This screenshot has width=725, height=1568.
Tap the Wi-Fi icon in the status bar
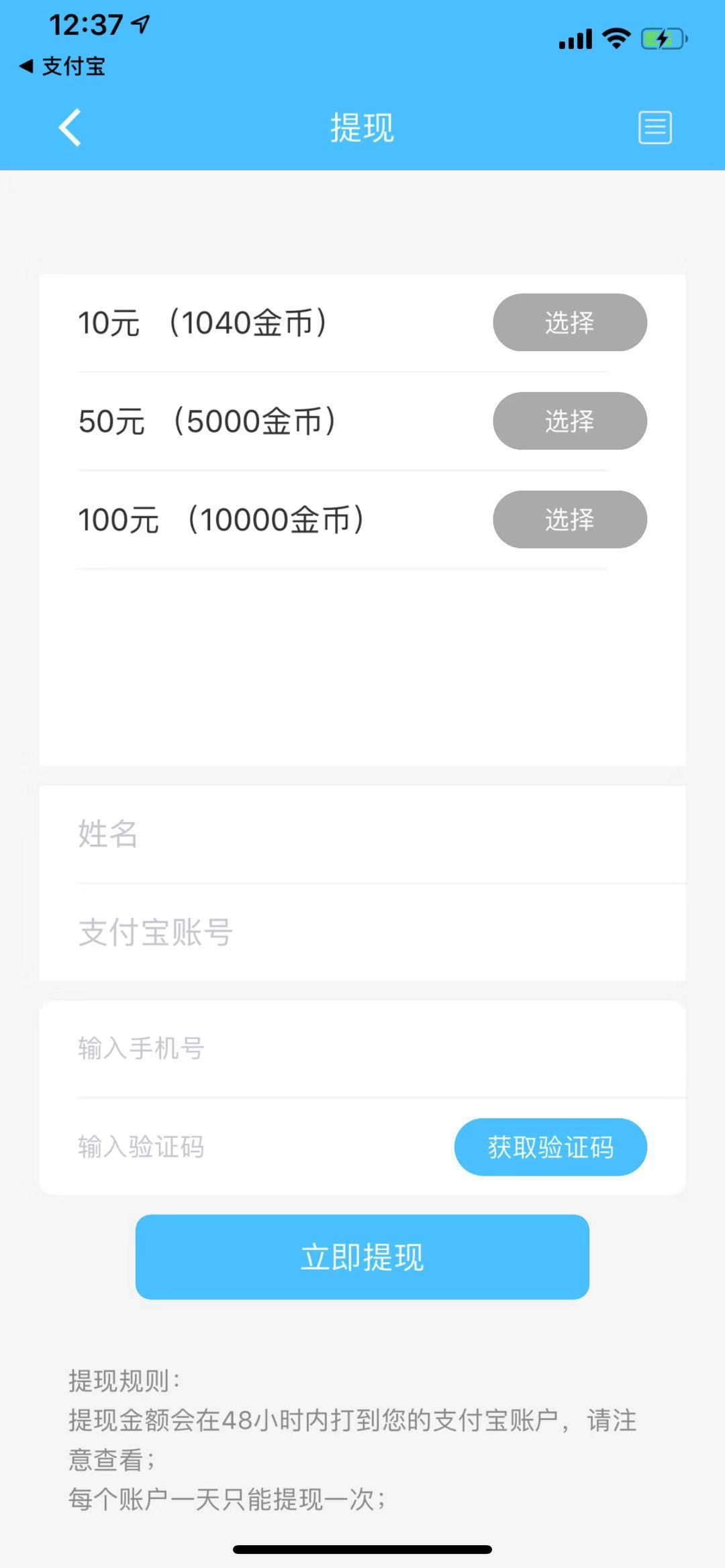pos(618,38)
